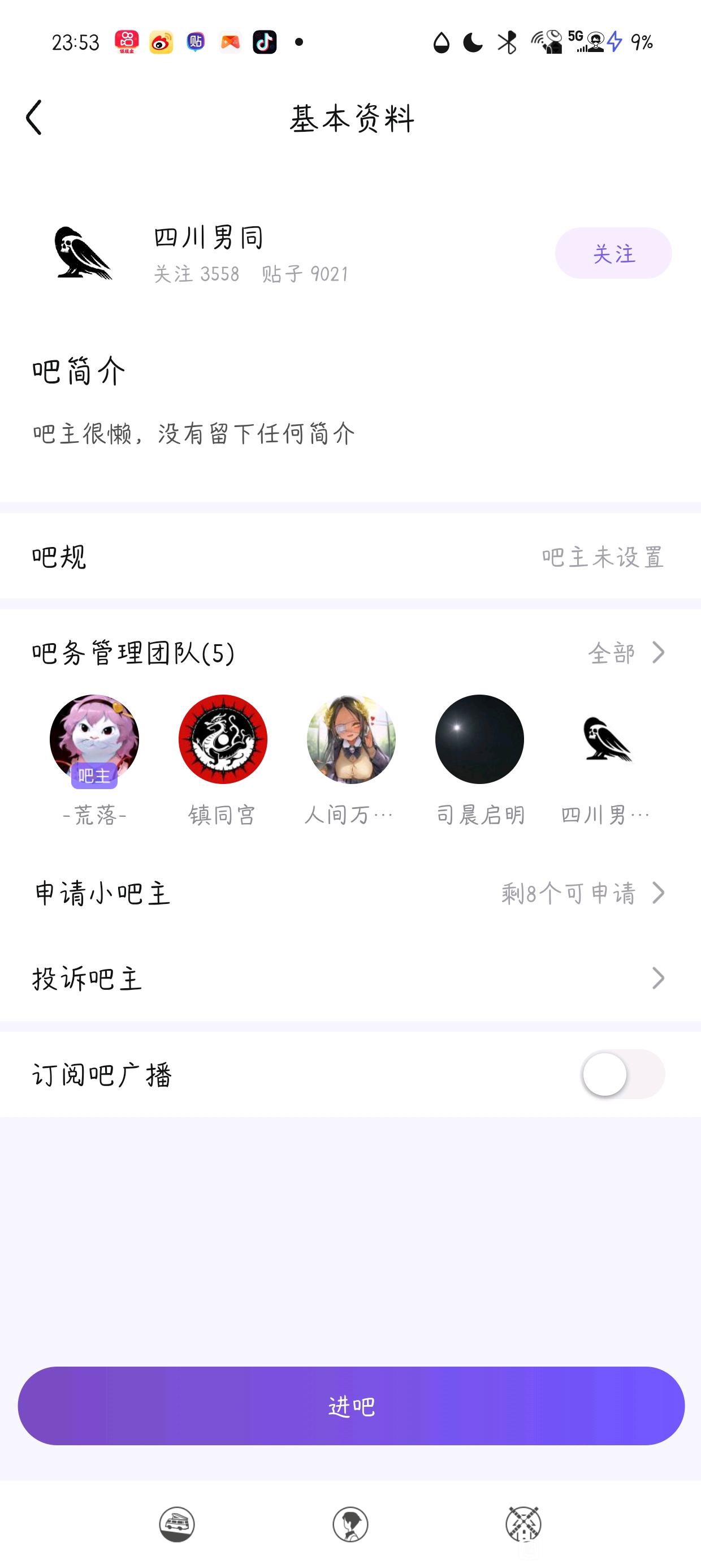Open 投诉吧主 complaint row
This screenshot has width=701, height=1568.
350,979
